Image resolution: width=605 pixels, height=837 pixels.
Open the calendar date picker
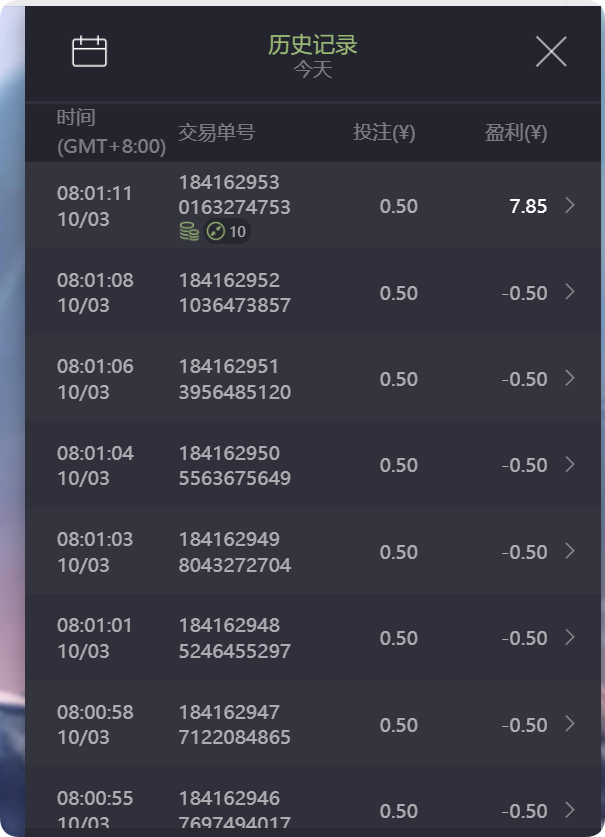coord(90,51)
